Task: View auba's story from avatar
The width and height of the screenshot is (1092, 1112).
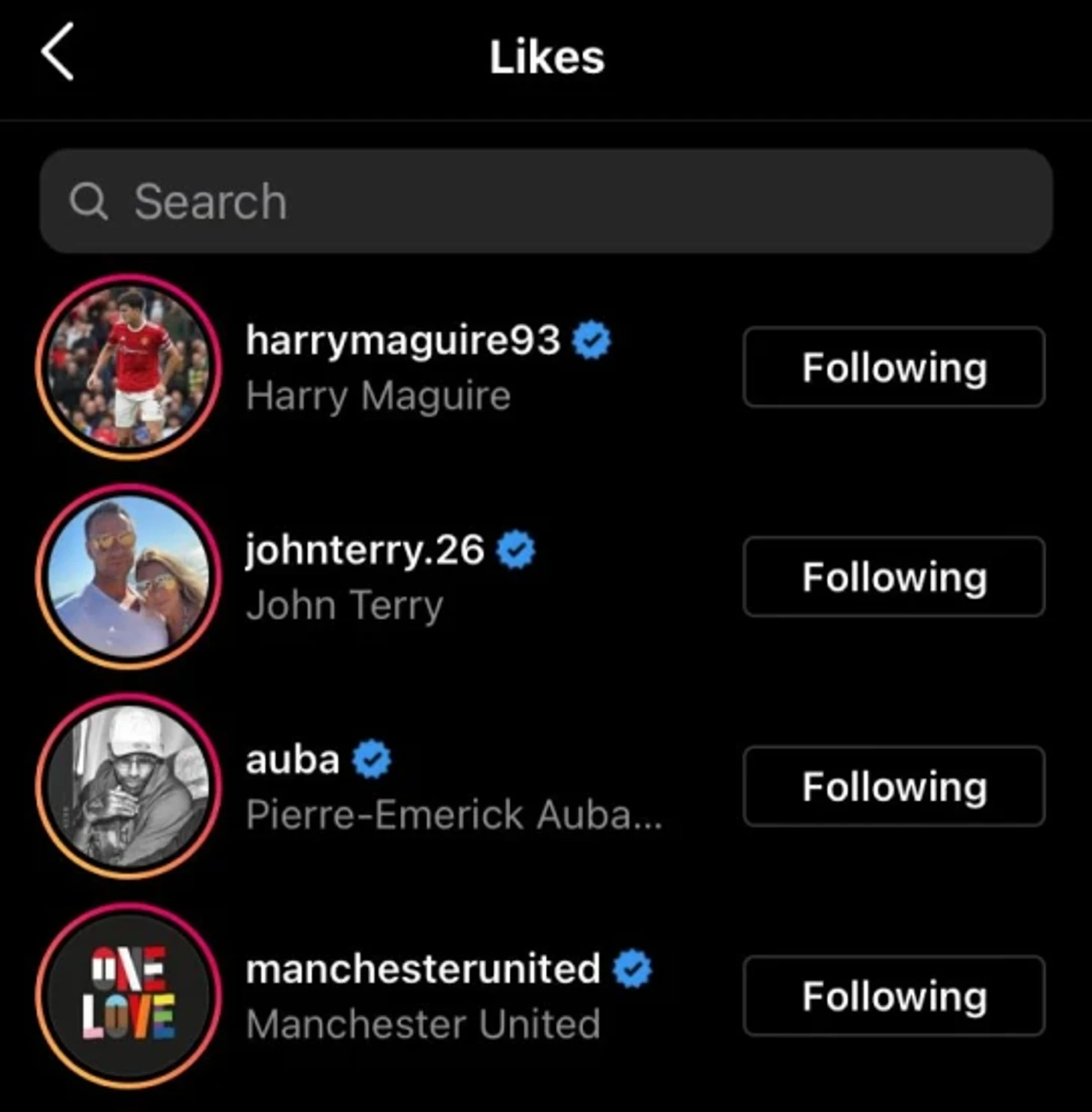Action: tap(129, 786)
